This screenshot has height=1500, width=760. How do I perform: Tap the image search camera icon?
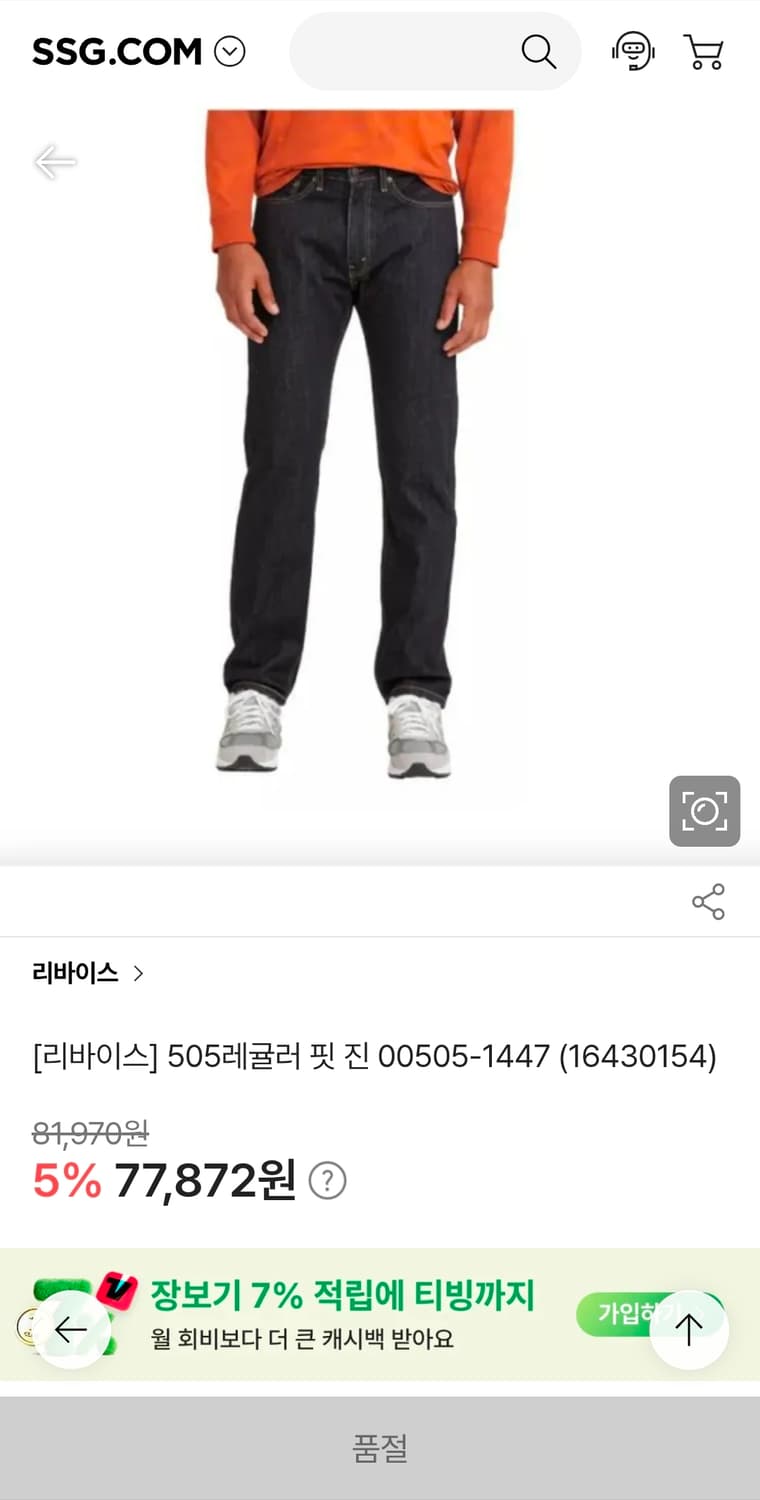point(706,810)
